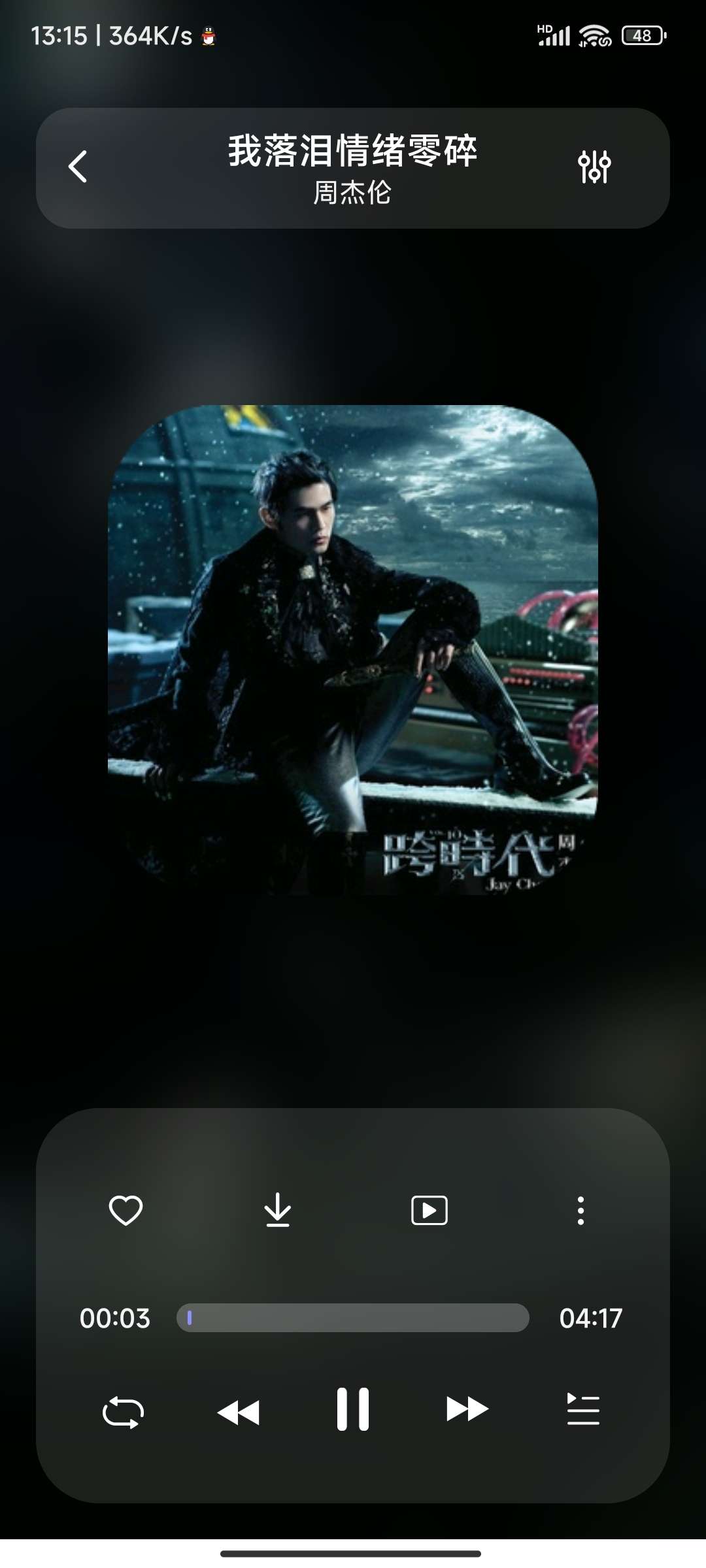This screenshot has height=1568, width=706.
Task: Pause the current song
Action: 353,1409
